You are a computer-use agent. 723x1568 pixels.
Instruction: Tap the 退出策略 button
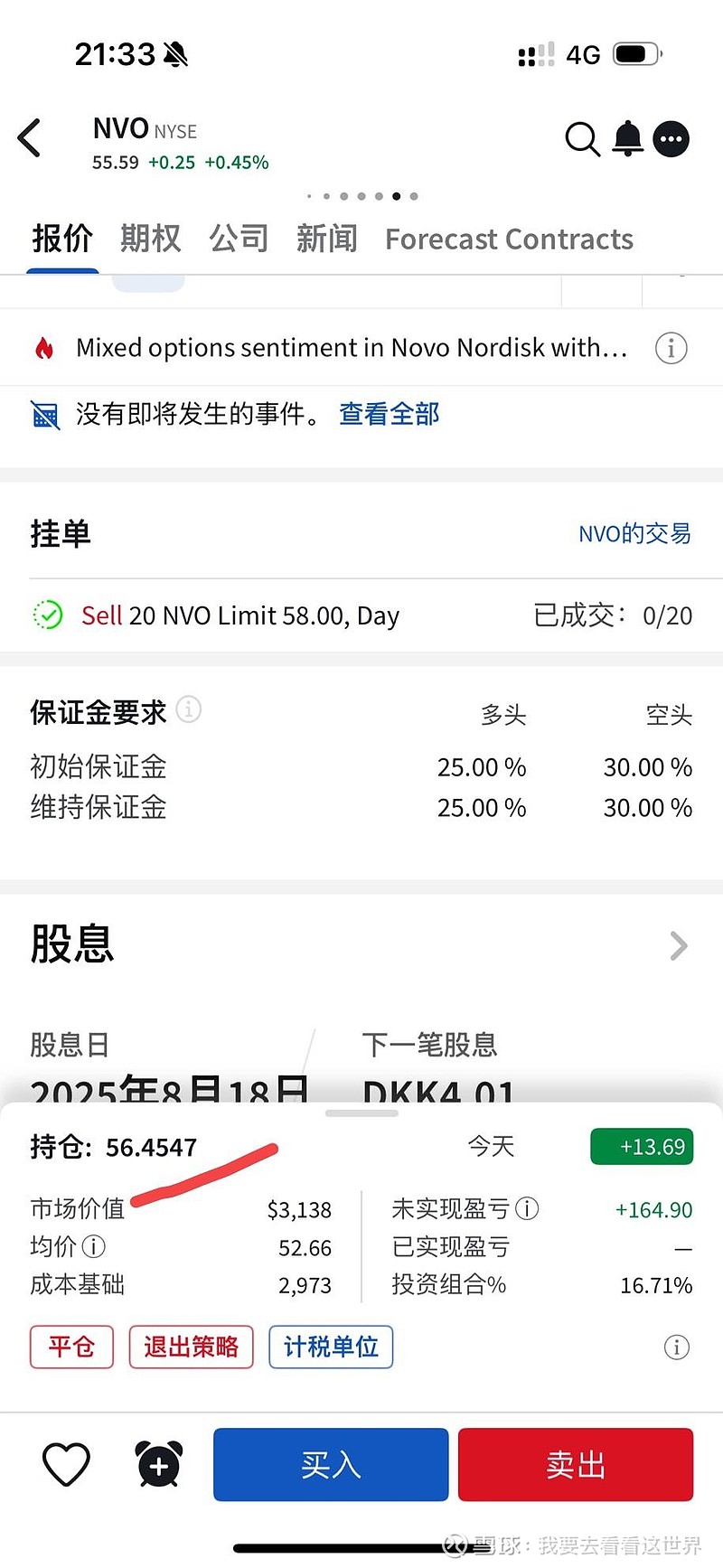pyautogui.click(x=191, y=1347)
